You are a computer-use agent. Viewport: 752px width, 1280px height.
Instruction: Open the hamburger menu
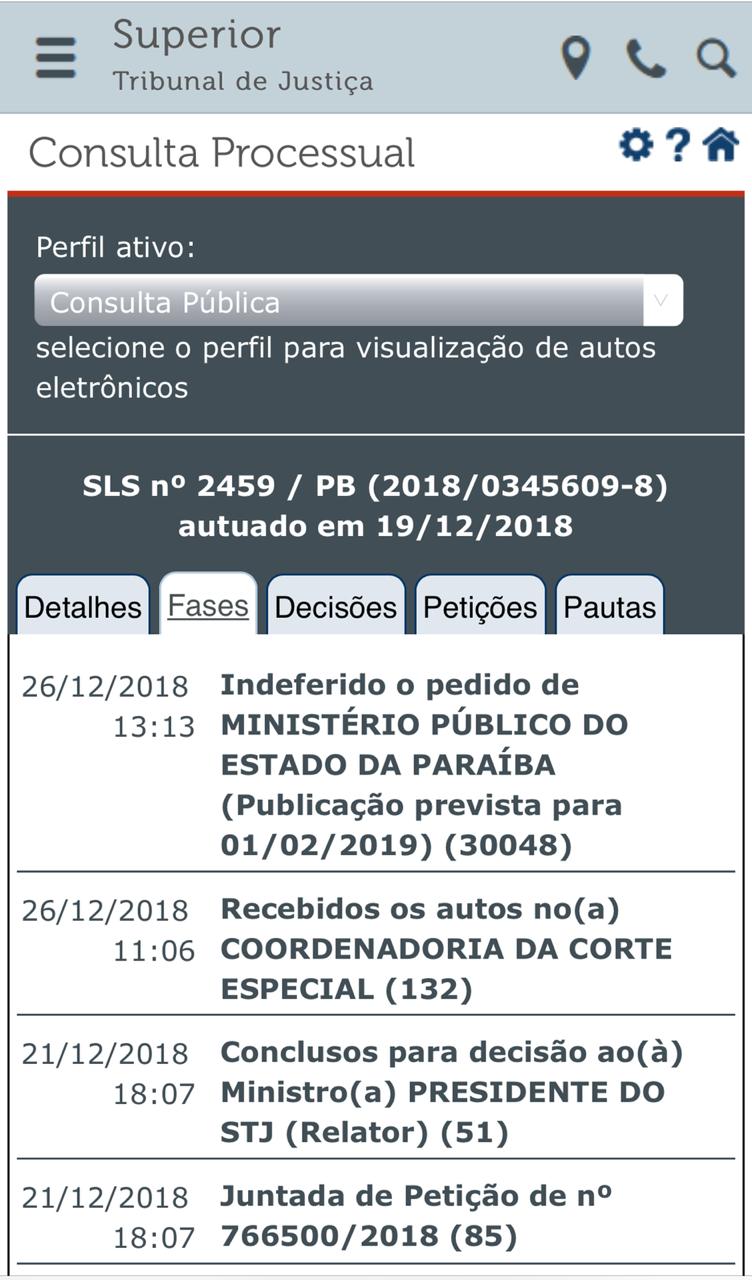(56, 59)
